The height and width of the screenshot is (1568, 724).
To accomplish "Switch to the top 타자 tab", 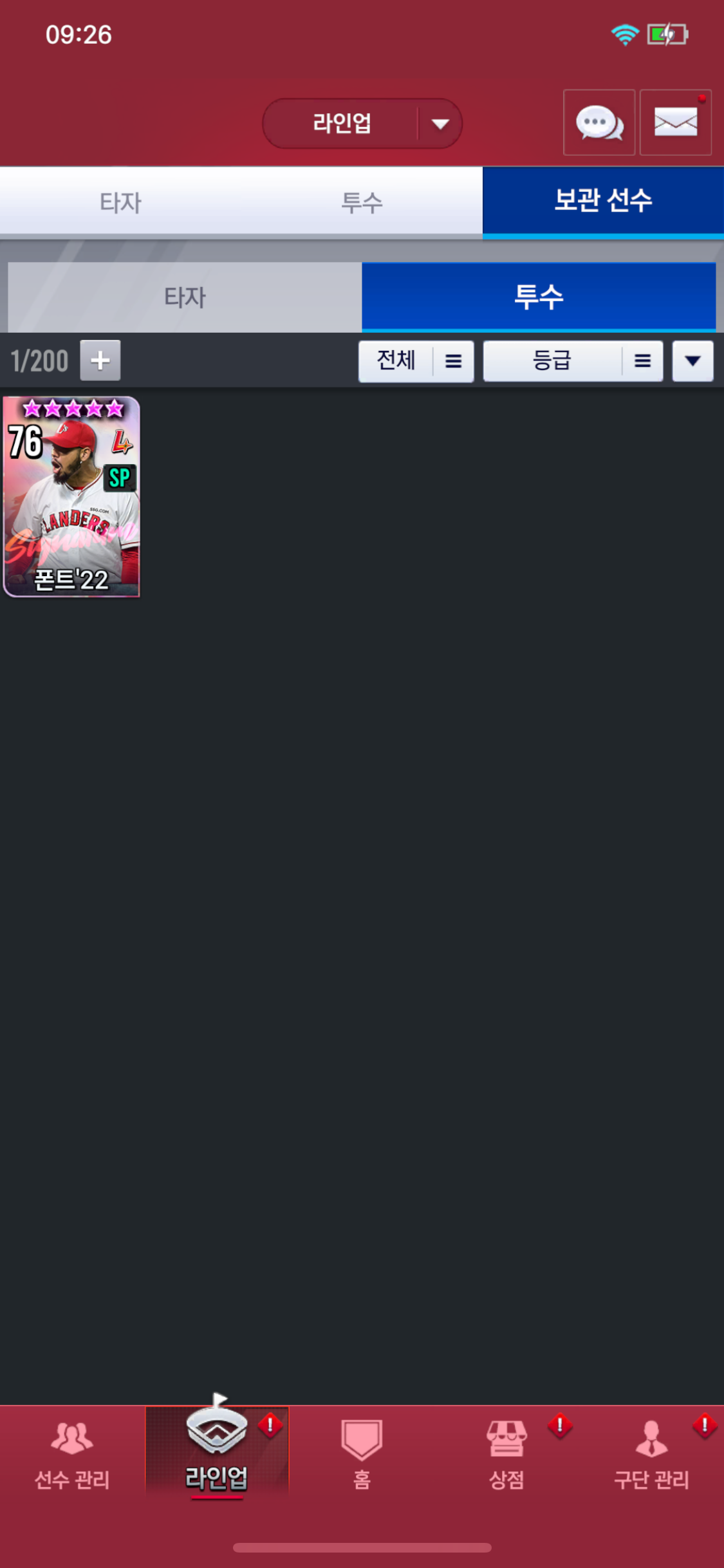I will point(120,202).
